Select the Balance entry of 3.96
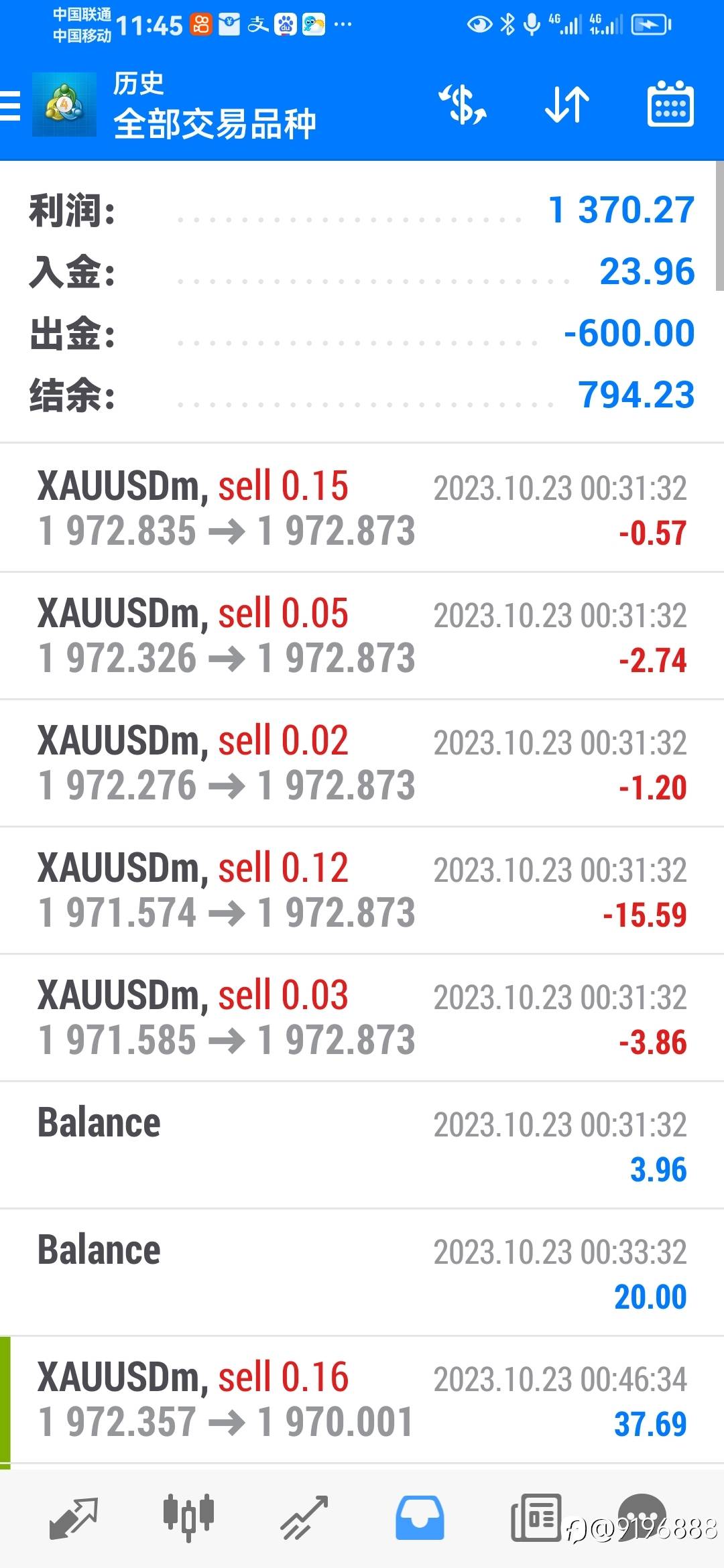The height and width of the screenshot is (1568, 724). coord(362,1145)
